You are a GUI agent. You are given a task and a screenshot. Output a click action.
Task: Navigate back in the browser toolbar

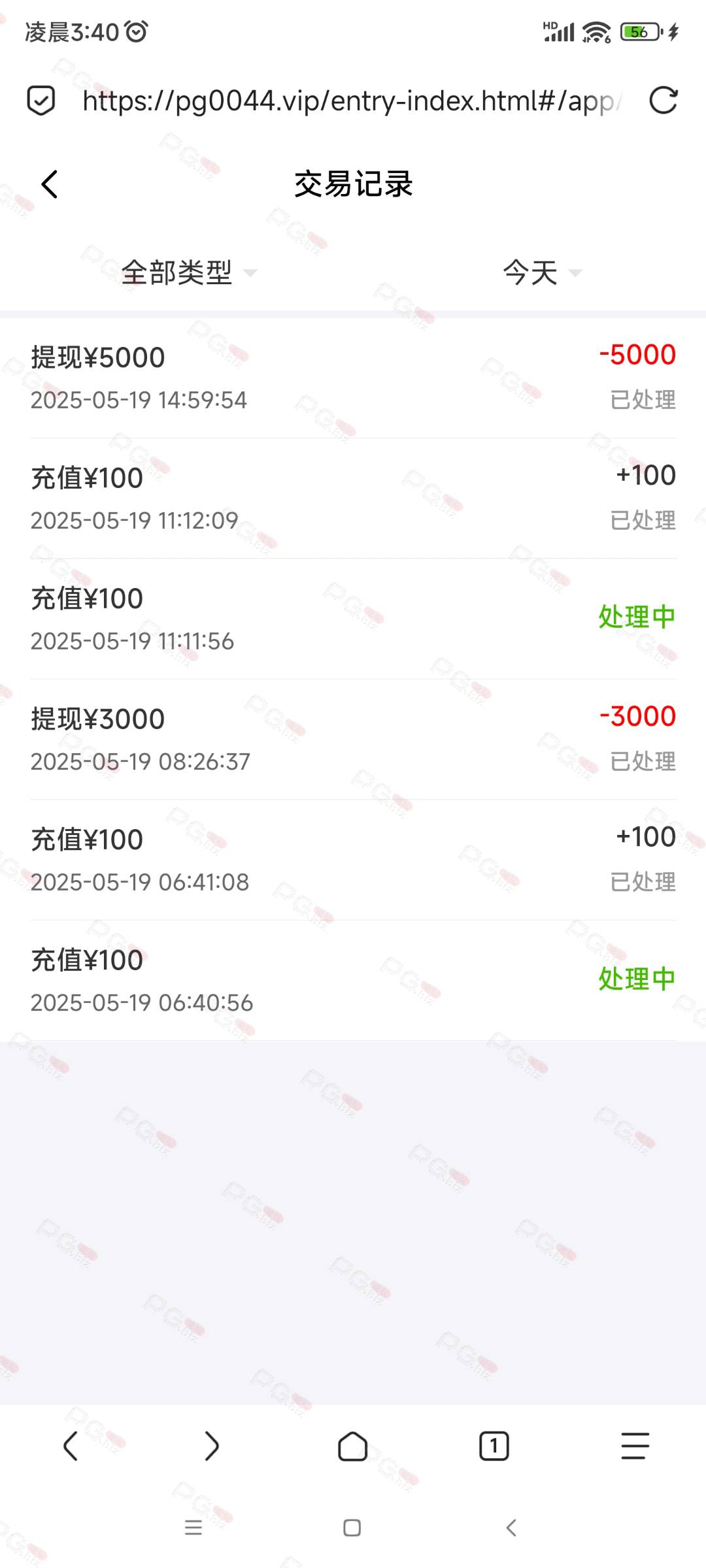(71, 1445)
